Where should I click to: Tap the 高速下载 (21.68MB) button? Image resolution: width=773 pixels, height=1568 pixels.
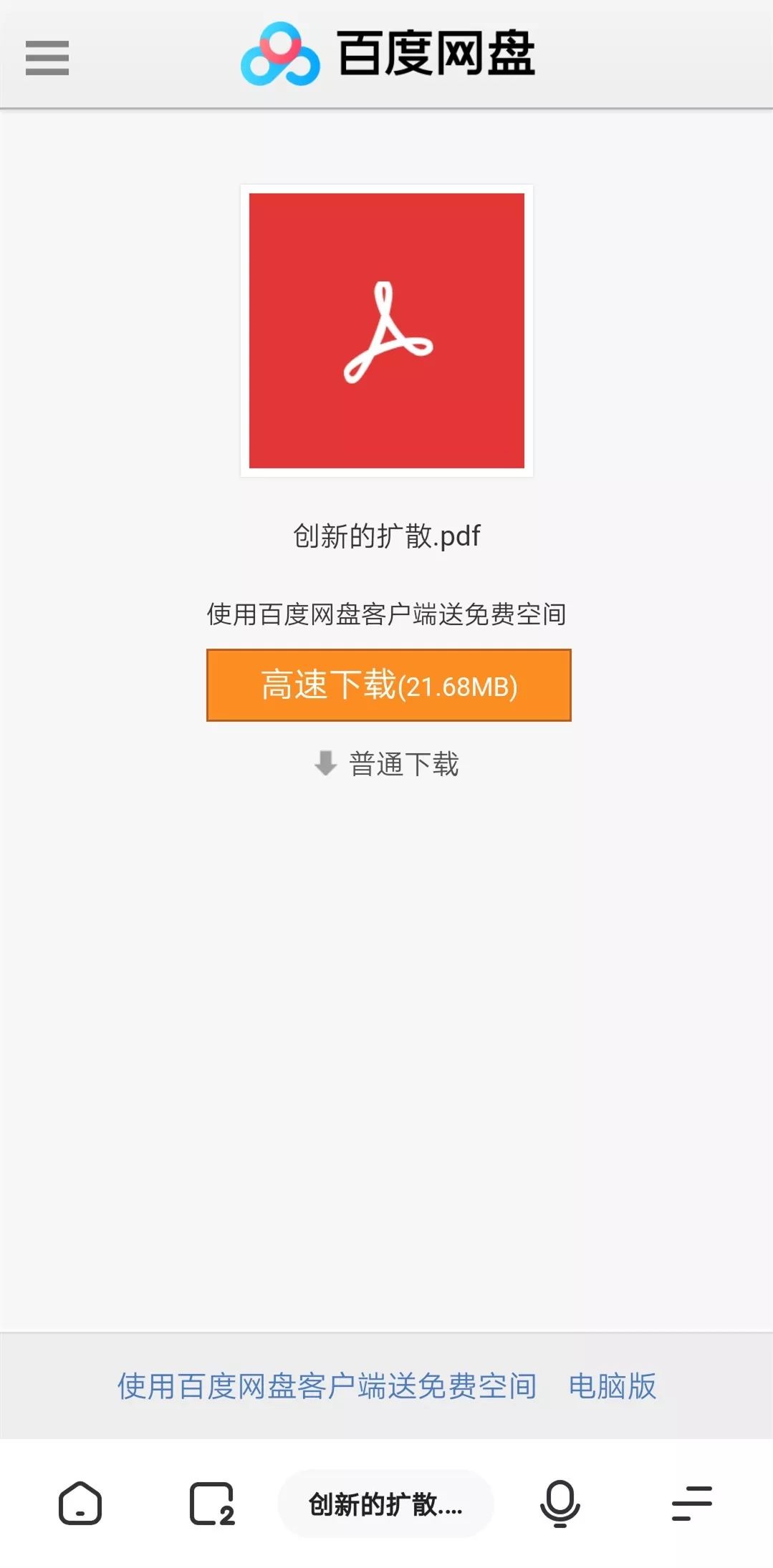point(388,685)
